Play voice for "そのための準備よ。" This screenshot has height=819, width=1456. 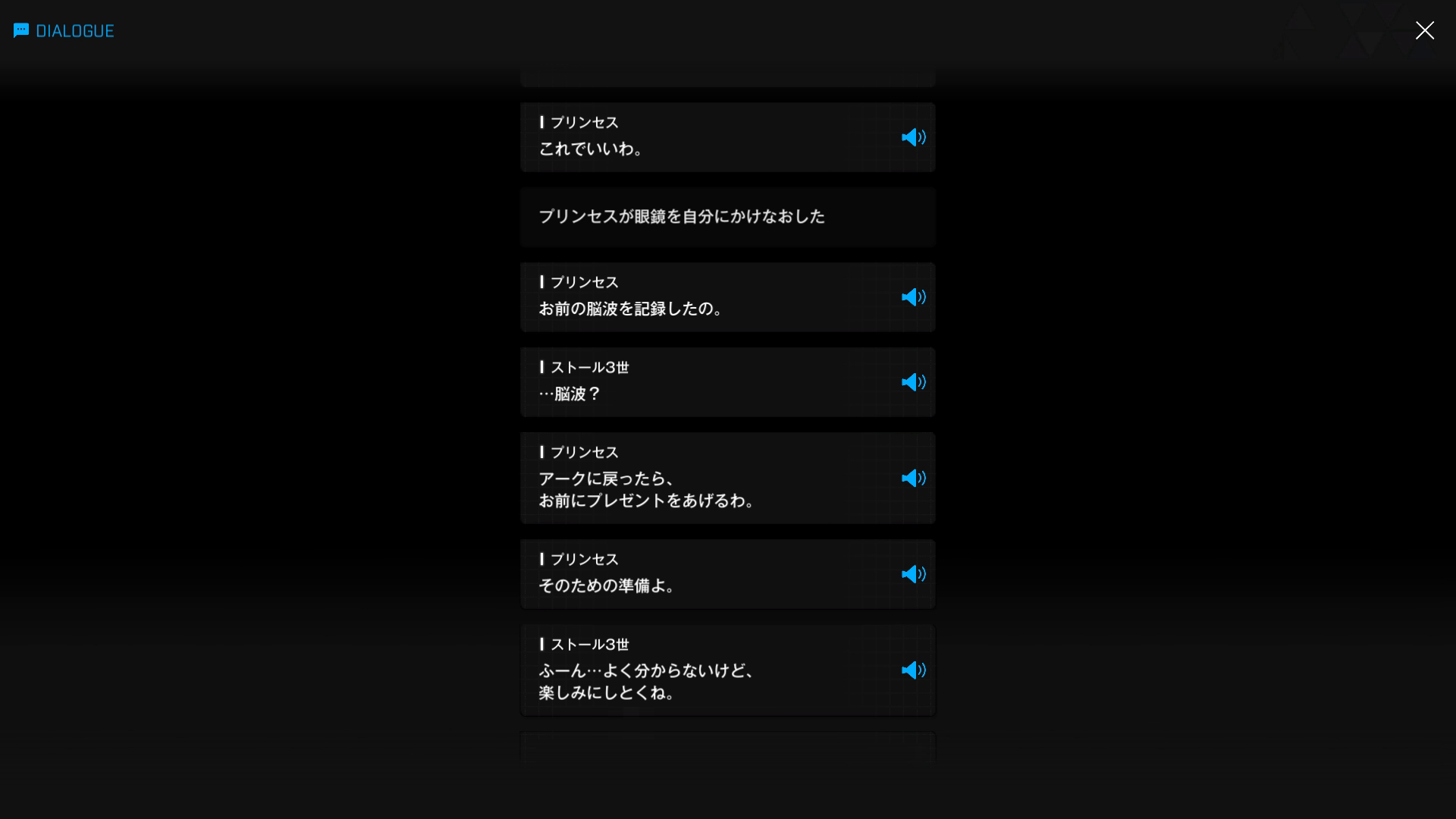(x=913, y=575)
